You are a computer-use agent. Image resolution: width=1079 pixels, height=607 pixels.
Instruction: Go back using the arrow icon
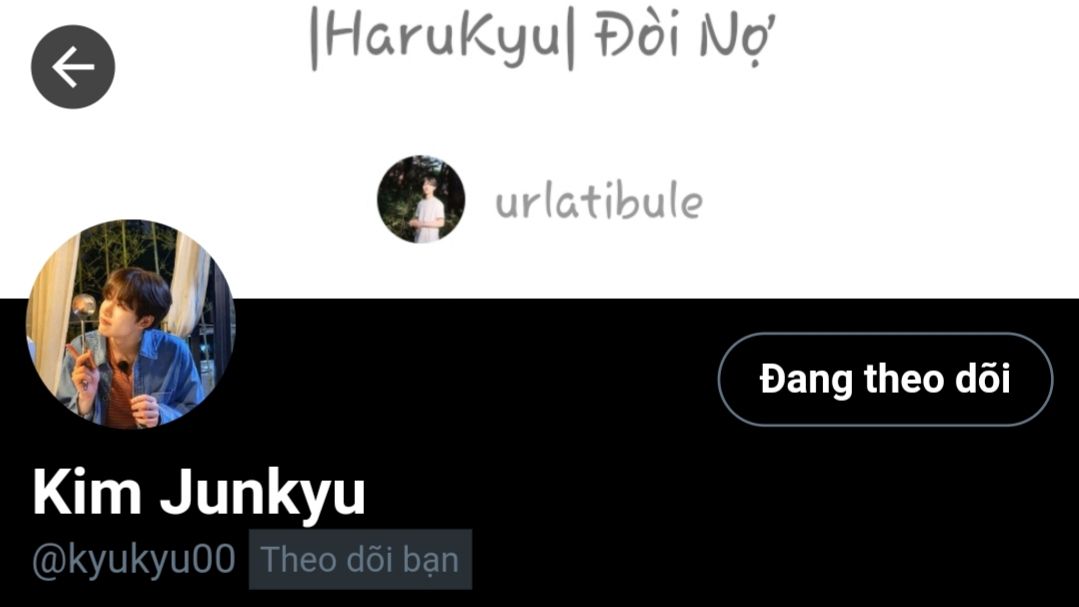tap(72, 67)
